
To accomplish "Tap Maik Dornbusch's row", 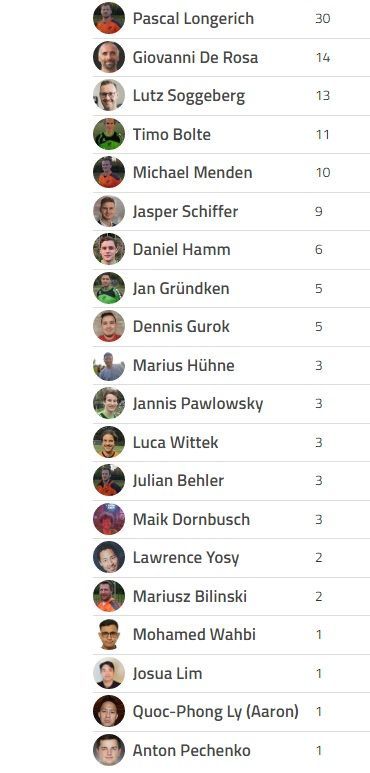I will [231, 519].
